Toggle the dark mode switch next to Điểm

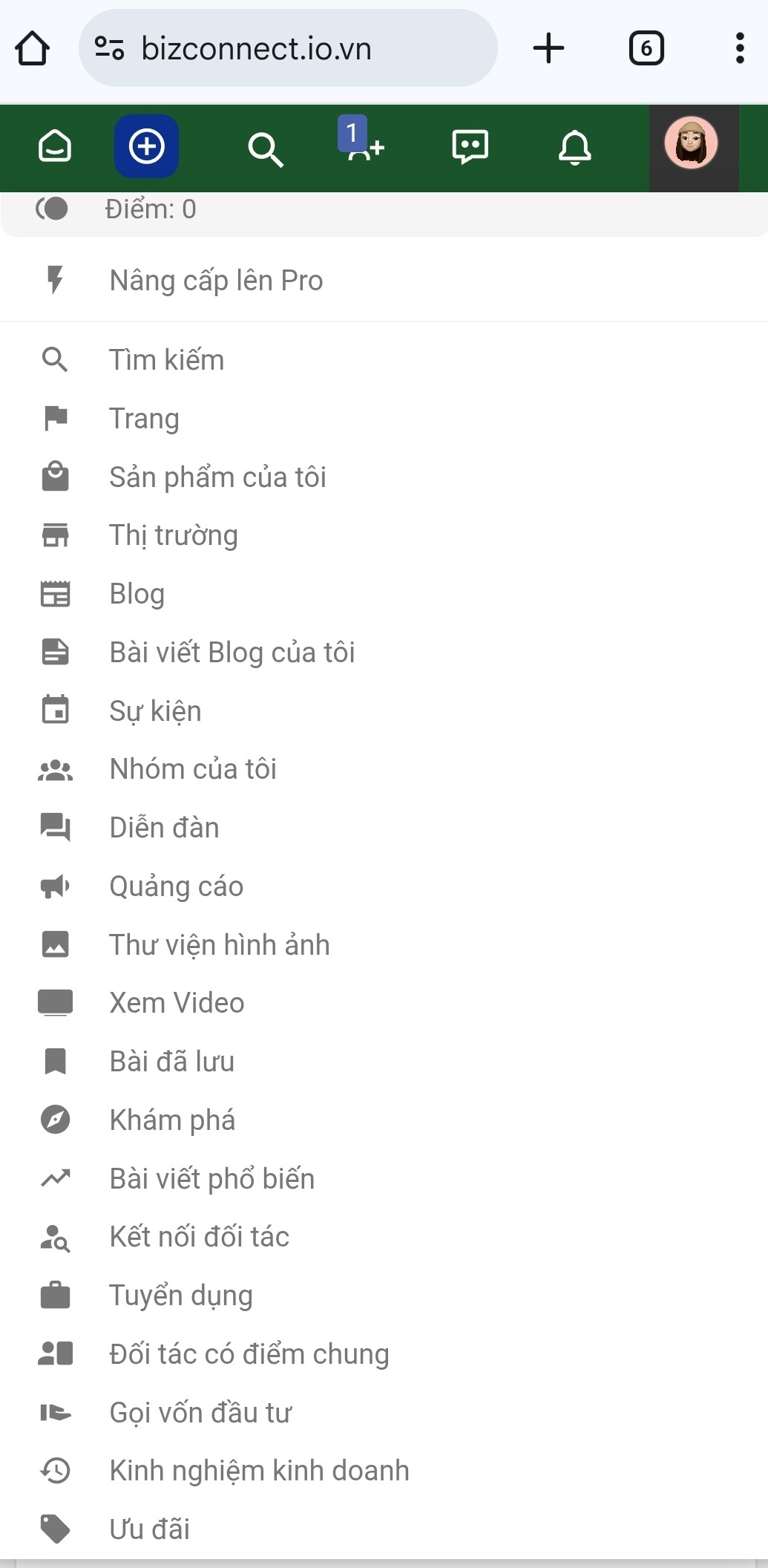click(53, 209)
